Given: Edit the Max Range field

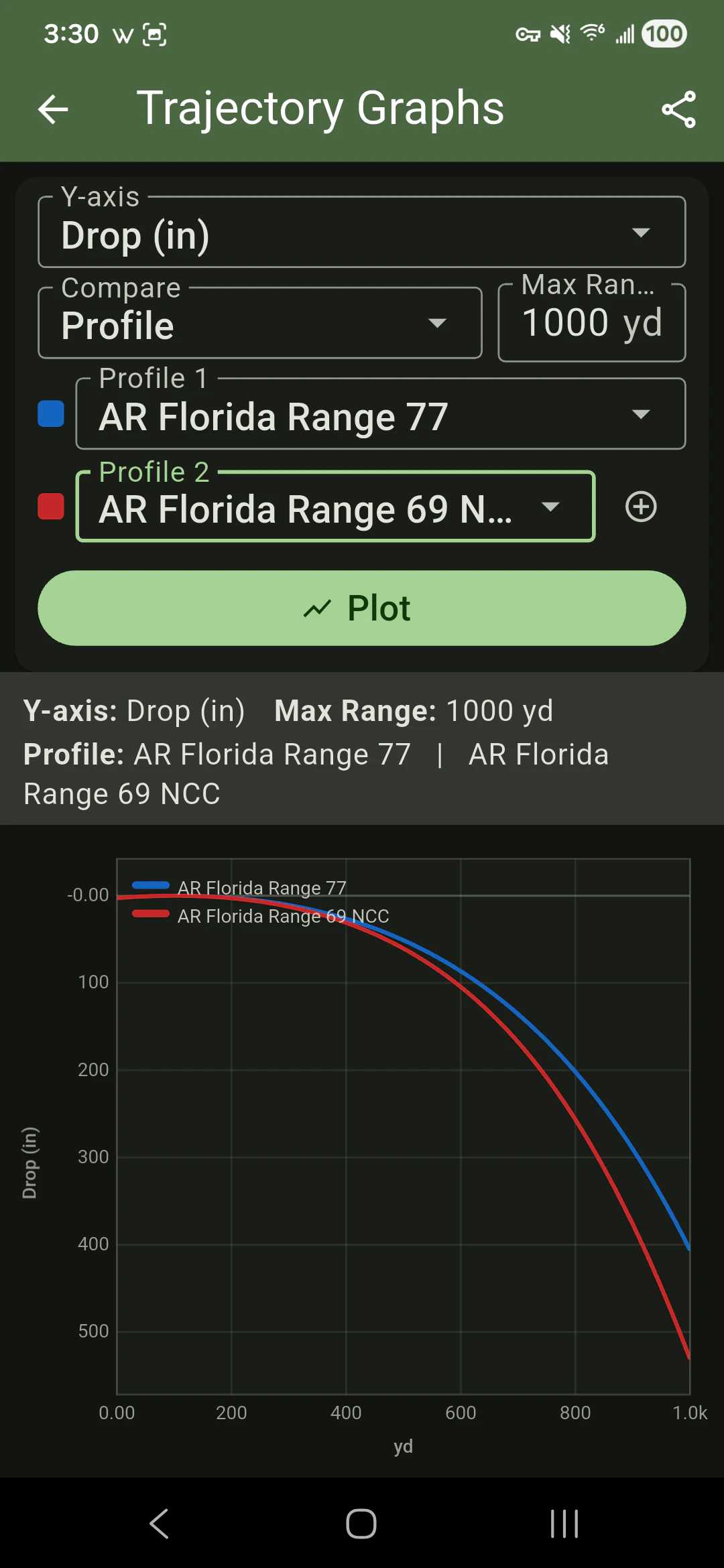Looking at the screenshot, I should coord(591,324).
